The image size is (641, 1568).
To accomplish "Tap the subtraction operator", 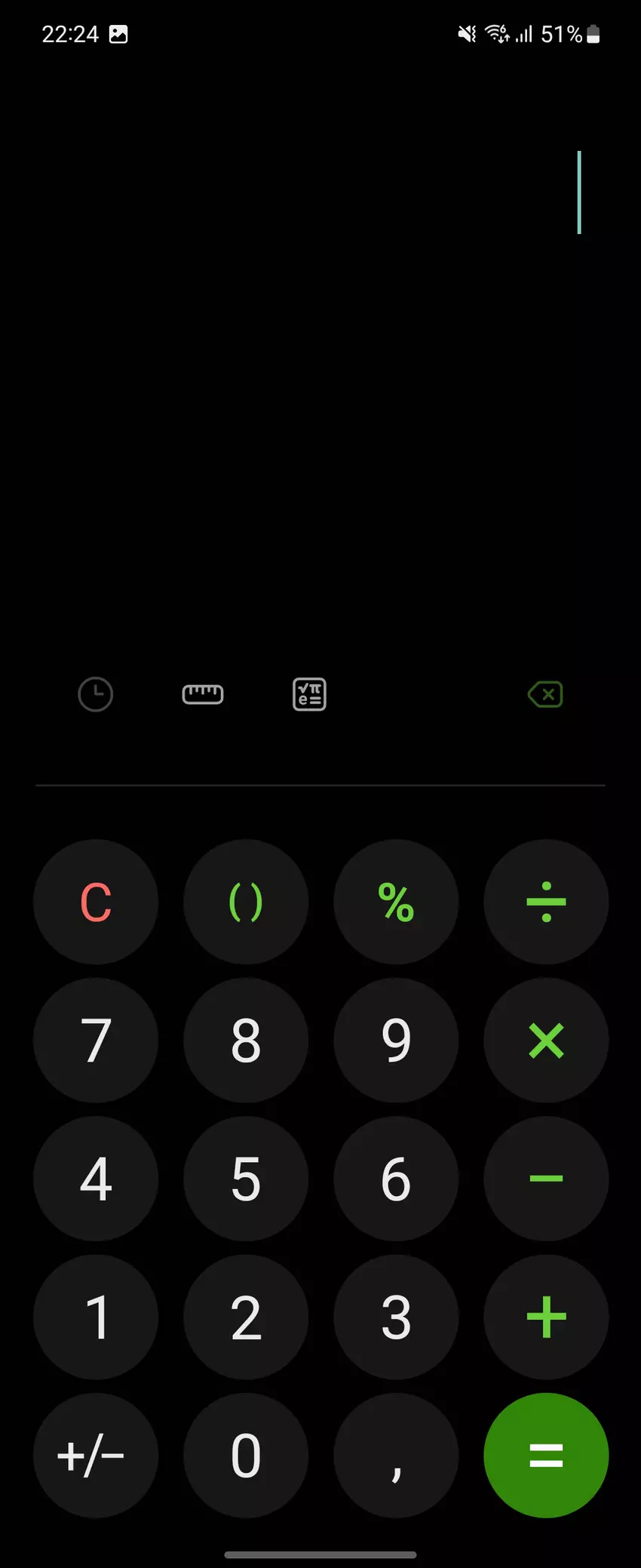I will pos(547,1179).
